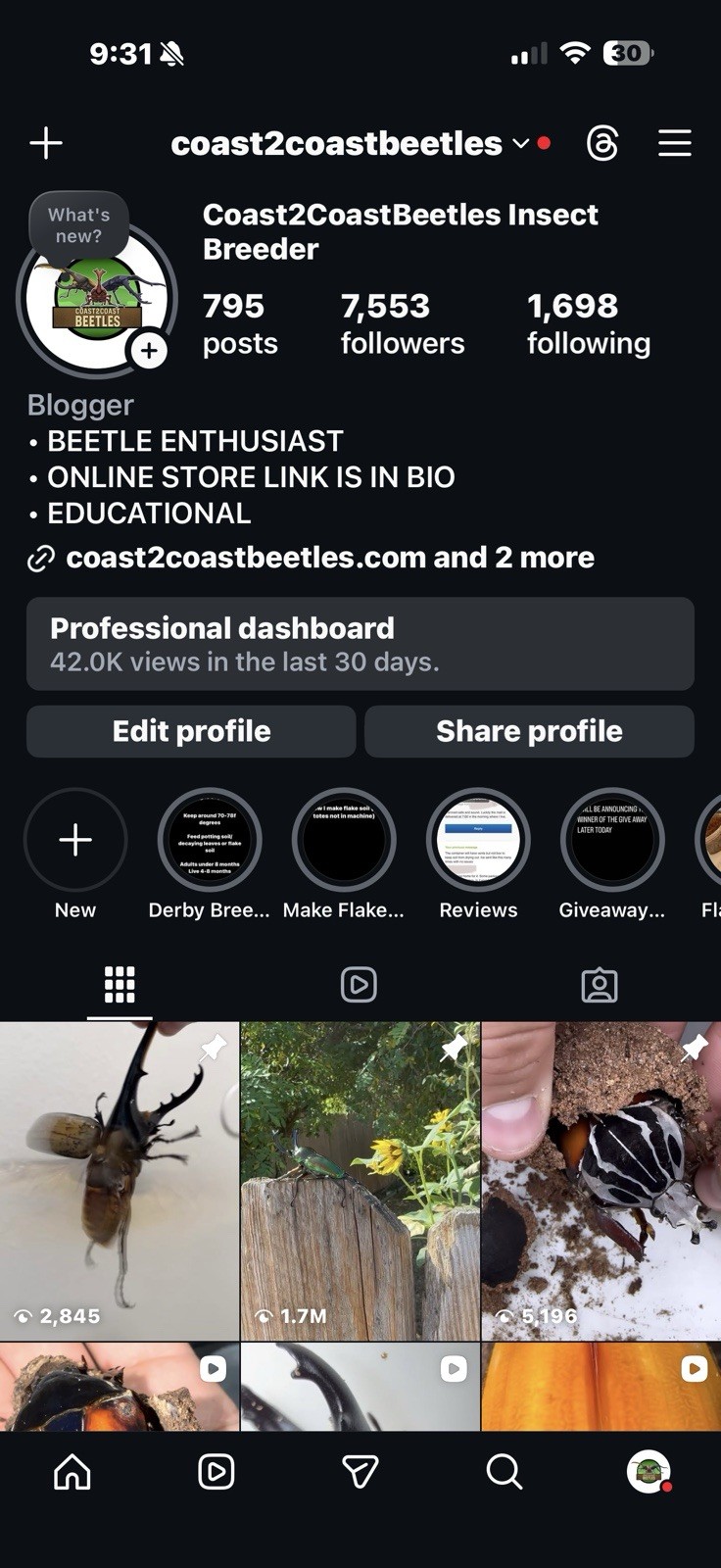
Task: Open the Search tab in the bottom bar
Action: [504, 1471]
